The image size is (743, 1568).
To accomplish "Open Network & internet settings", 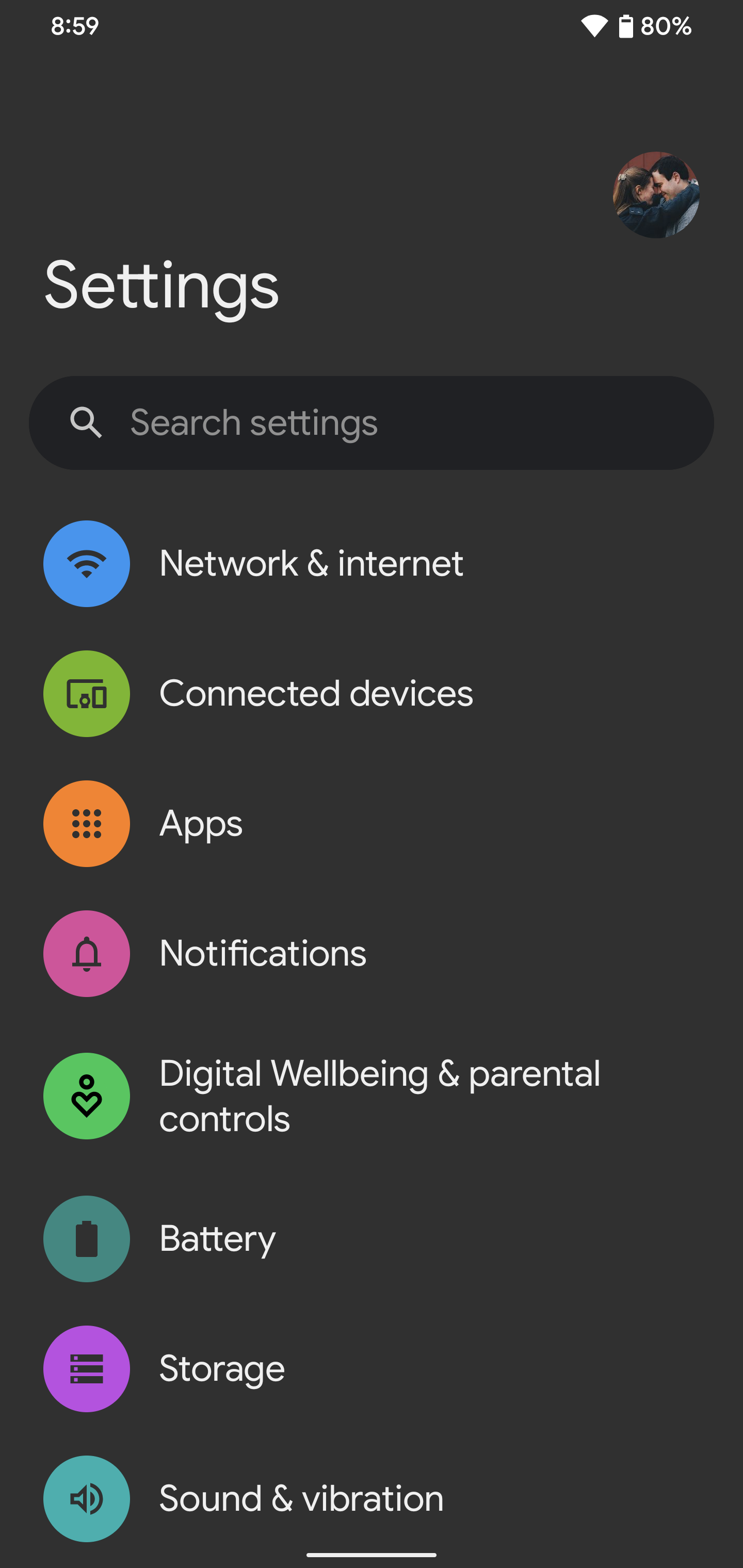I will click(311, 564).
